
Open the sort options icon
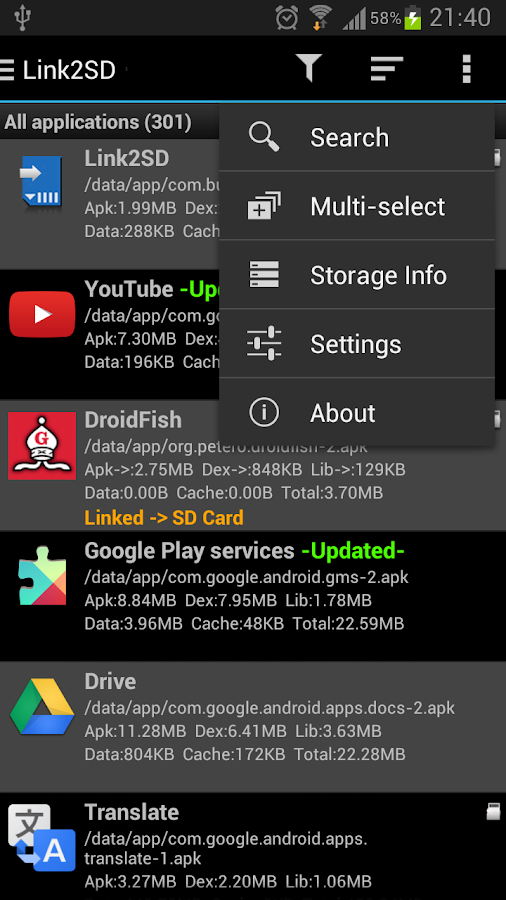(x=387, y=69)
